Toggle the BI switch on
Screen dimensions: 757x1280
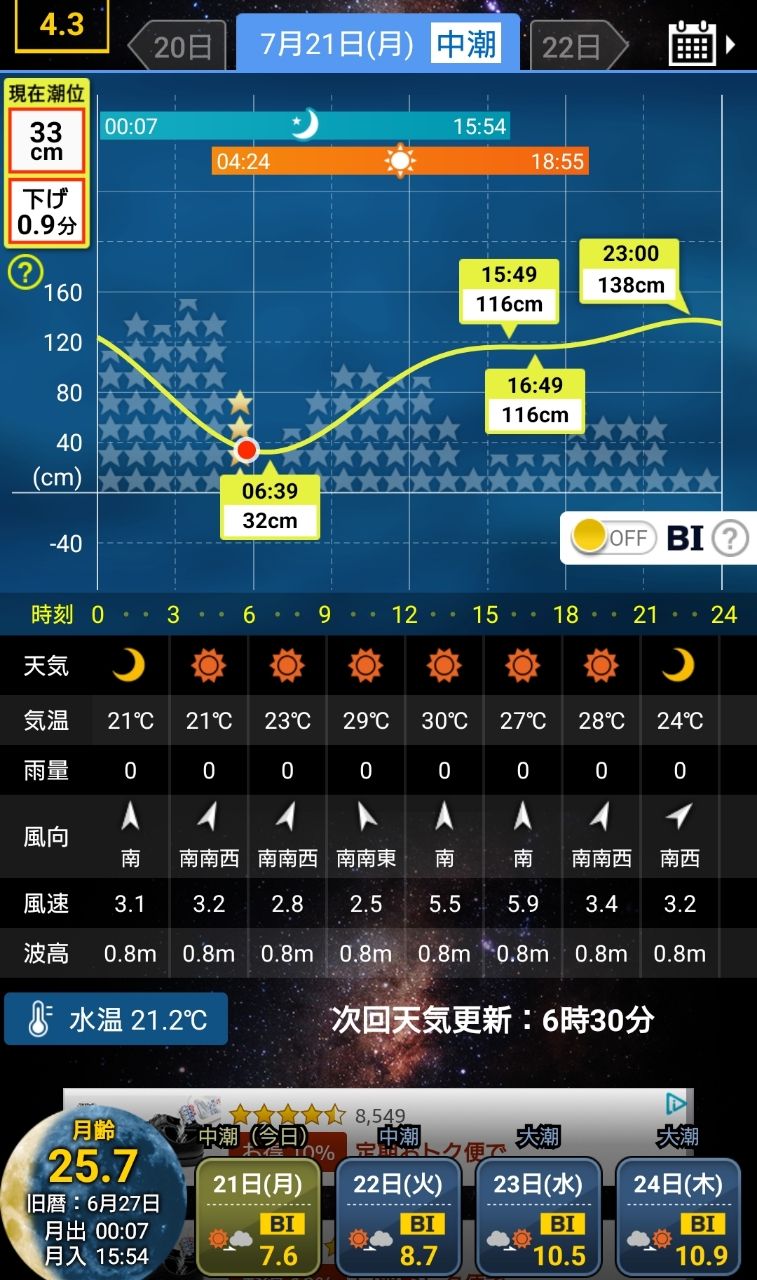click(613, 538)
